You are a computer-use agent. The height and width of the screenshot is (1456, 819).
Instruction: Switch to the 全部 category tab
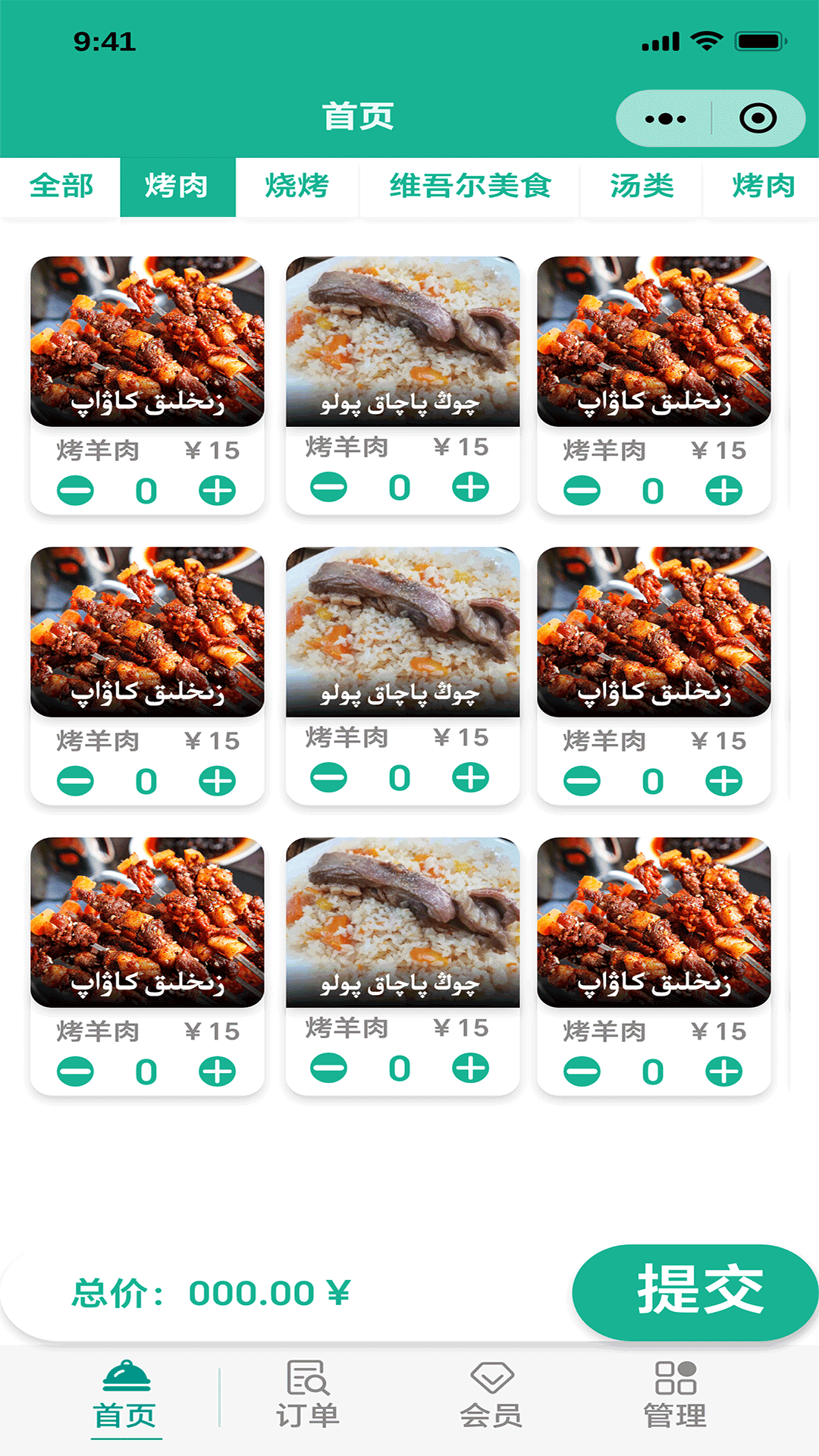[61, 187]
